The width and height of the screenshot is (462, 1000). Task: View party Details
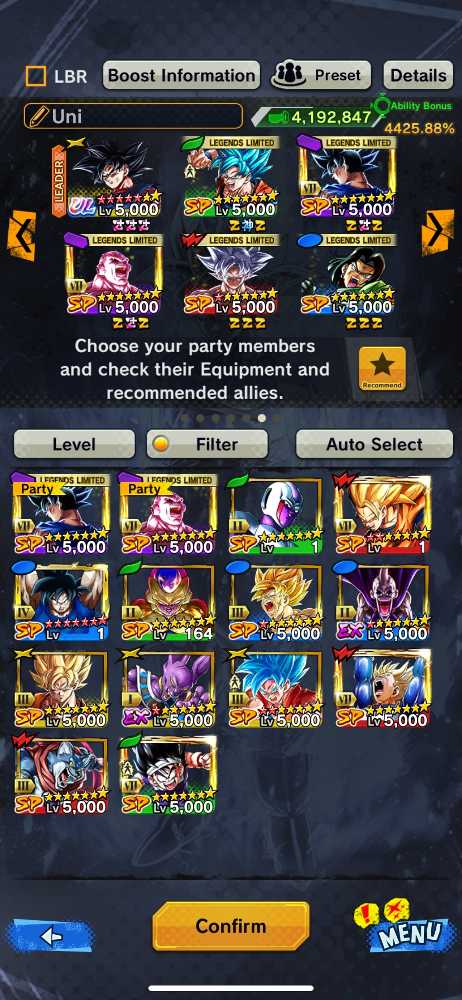click(419, 75)
